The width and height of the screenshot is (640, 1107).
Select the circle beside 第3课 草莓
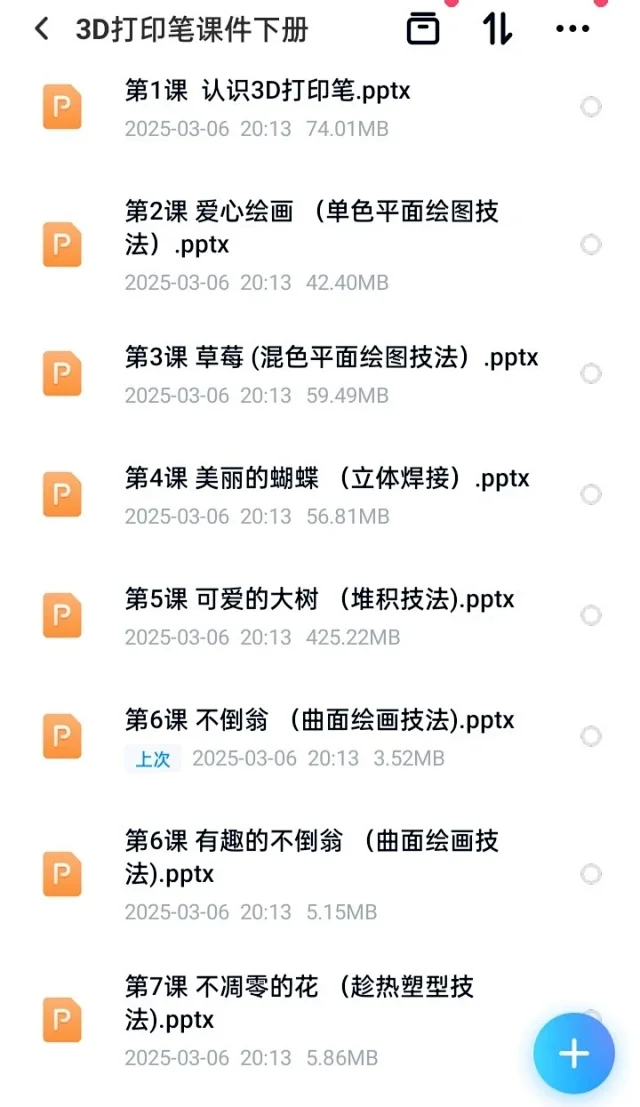[x=591, y=373]
